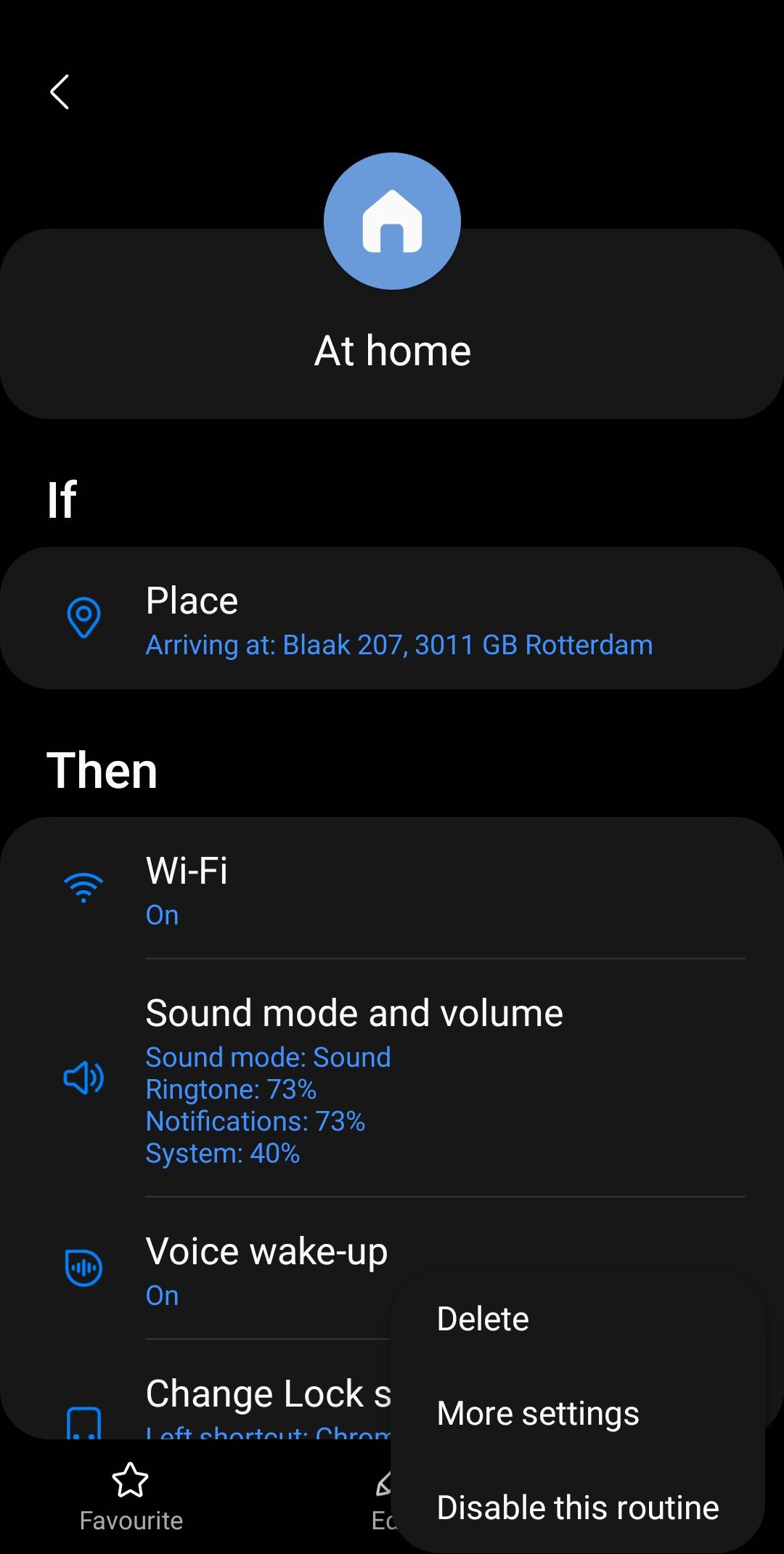Open More settings from the context menu
Image resolution: width=784 pixels, height=1554 pixels.
(538, 1412)
